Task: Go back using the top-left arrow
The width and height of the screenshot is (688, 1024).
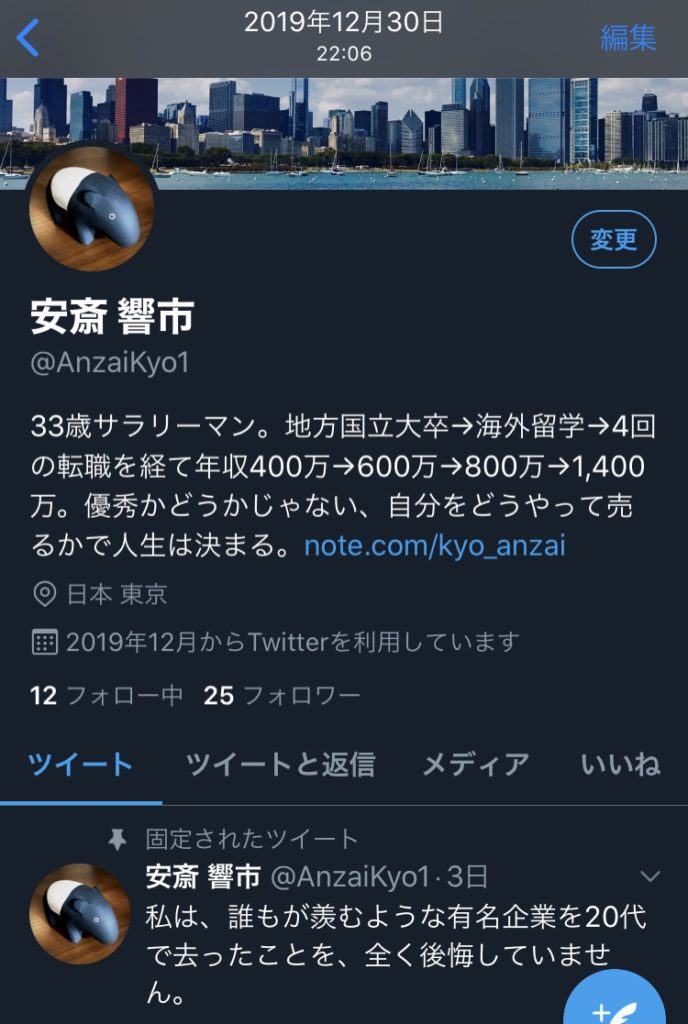Action: pyautogui.click(x=28, y=38)
